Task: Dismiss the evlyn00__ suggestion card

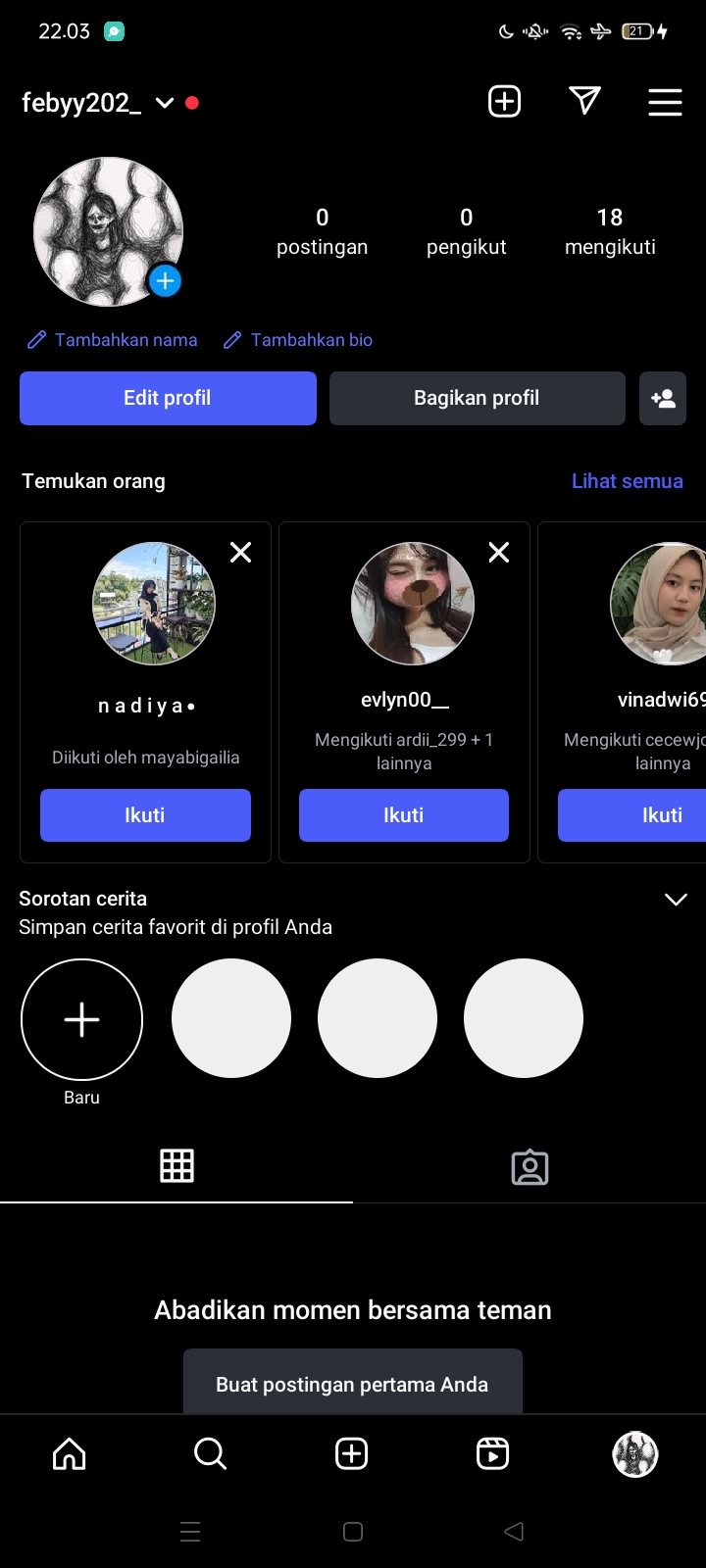Action: pyautogui.click(x=498, y=553)
